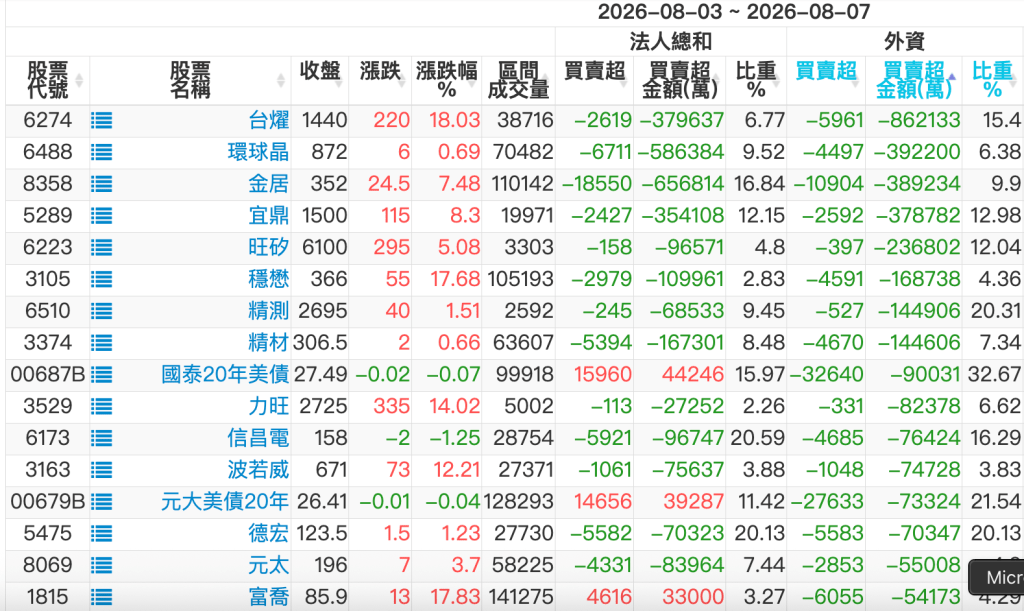Screen dimensions: 1024x611
Task: Sort by 外資 比重% column header
Action: click(x=993, y=80)
